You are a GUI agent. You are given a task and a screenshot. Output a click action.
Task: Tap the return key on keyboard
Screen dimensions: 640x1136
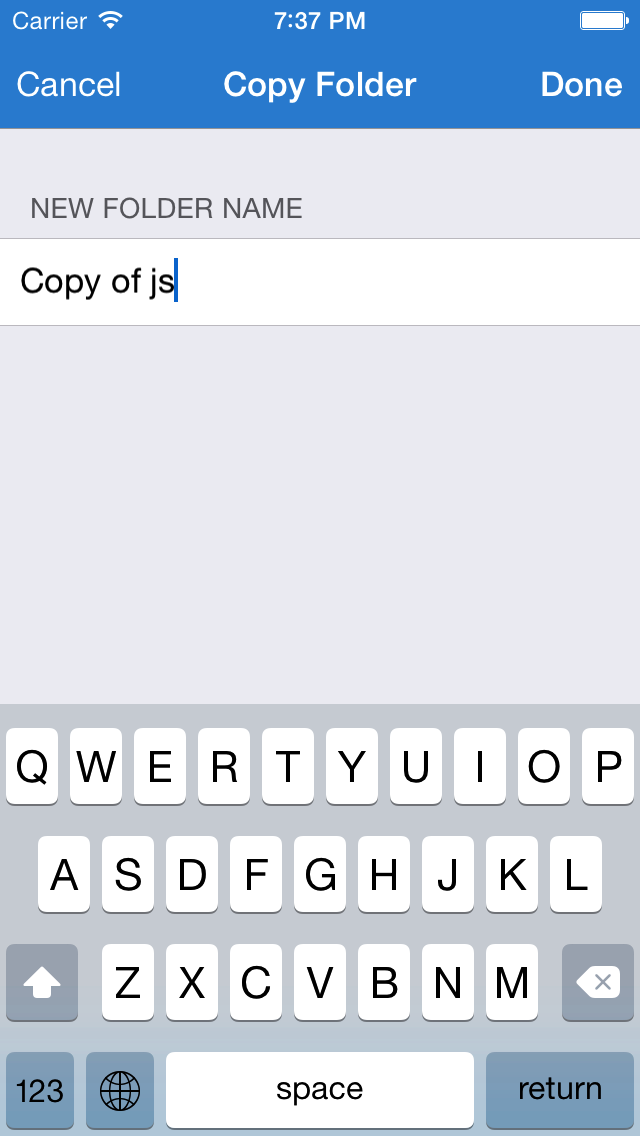click(x=560, y=1090)
